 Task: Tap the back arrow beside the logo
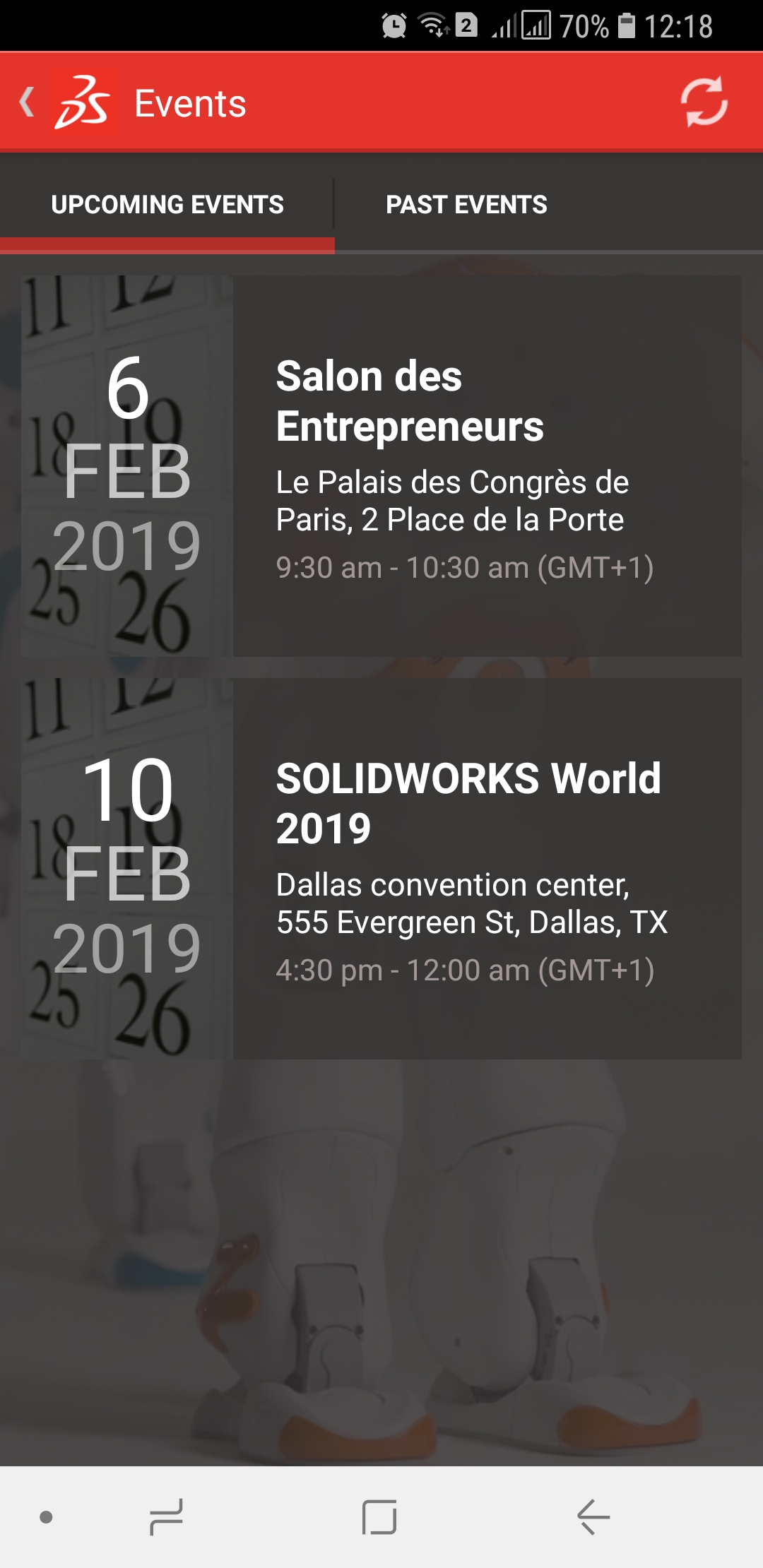pyautogui.click(x=27, y=103)
